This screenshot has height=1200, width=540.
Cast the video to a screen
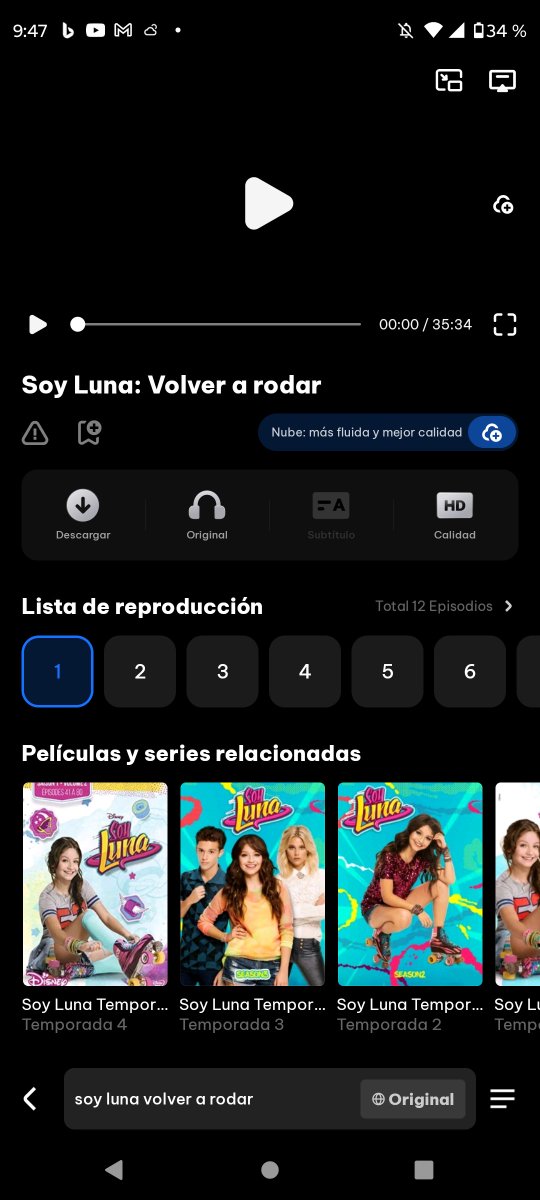click(x=502, y=81)
